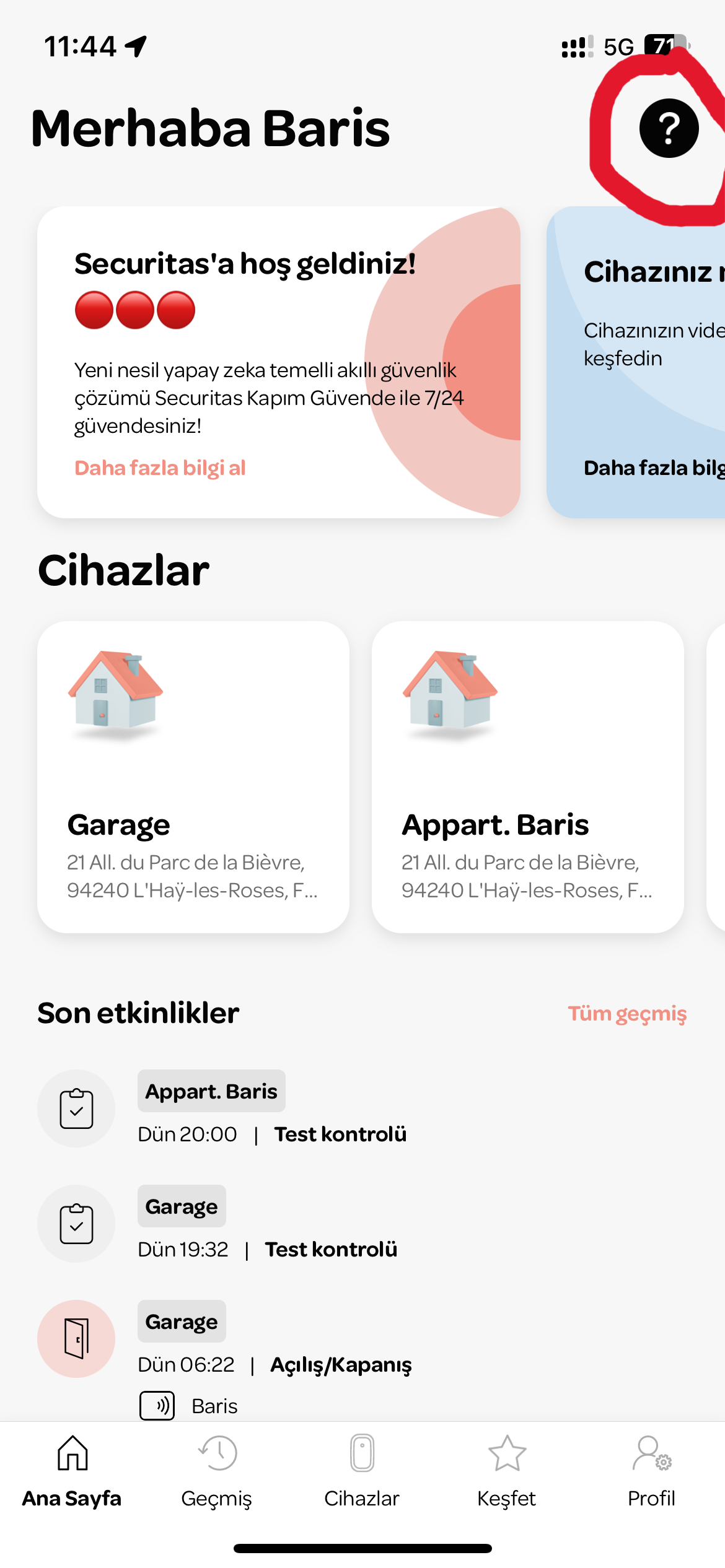Open the Profil tab
This screenshot has height=1568, width=725.
(651, 1471)
